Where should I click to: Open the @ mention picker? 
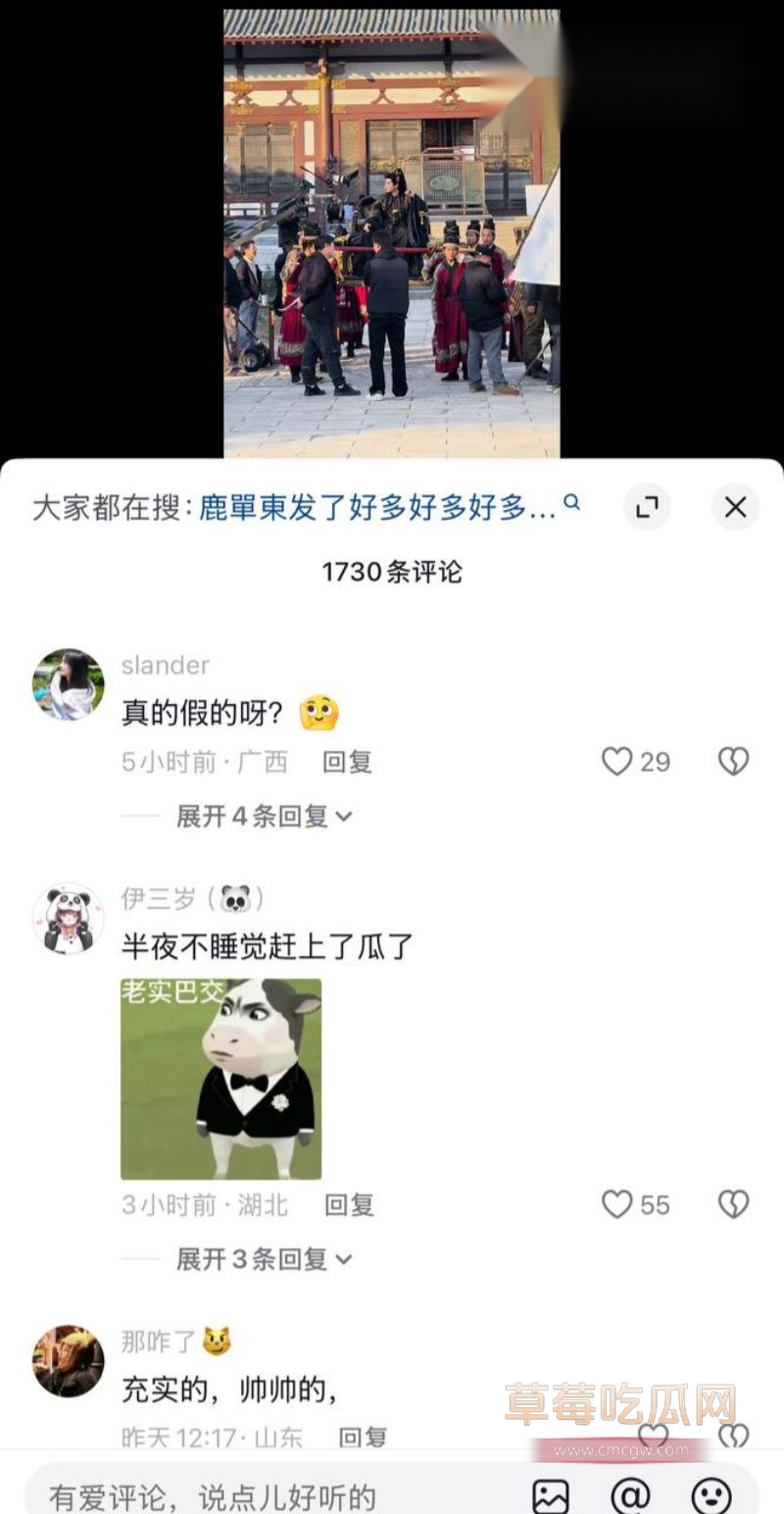click(x=632, y=1495)
